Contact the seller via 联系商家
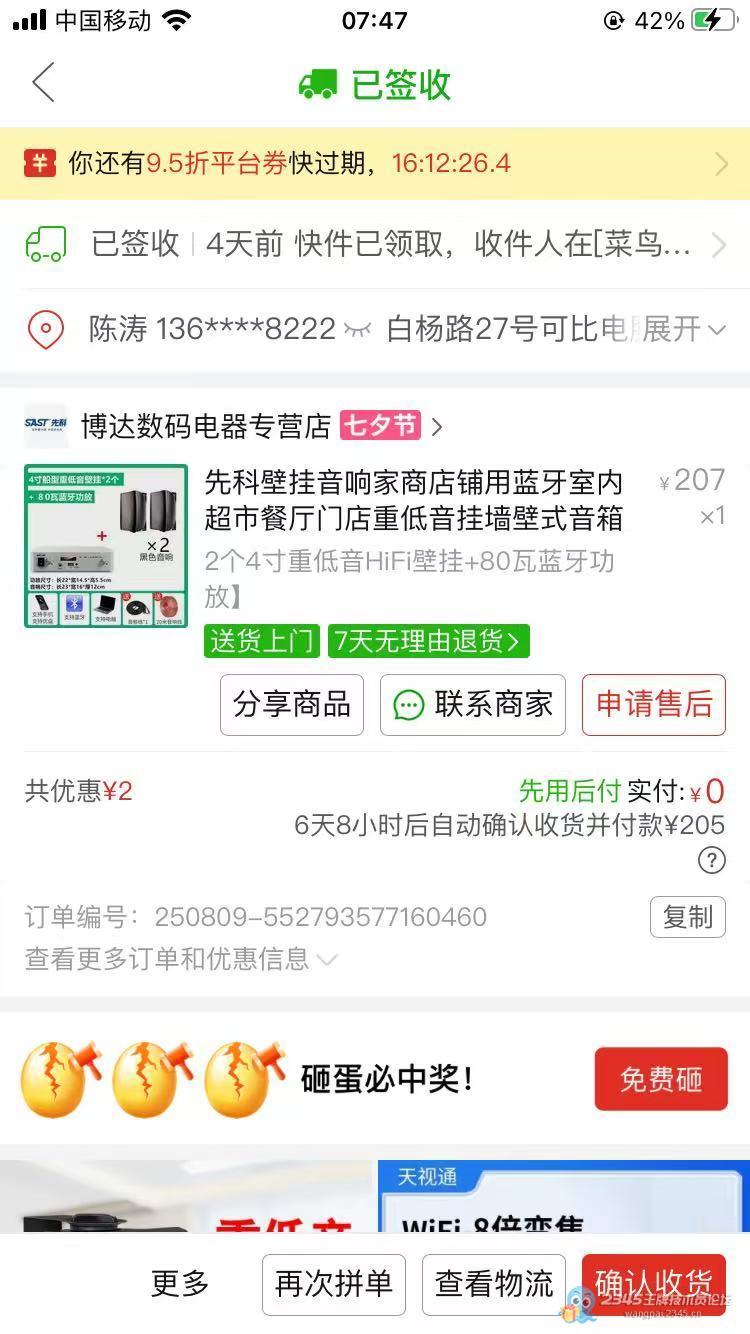The image size is (750, 1334). click(x=473, y=704)
